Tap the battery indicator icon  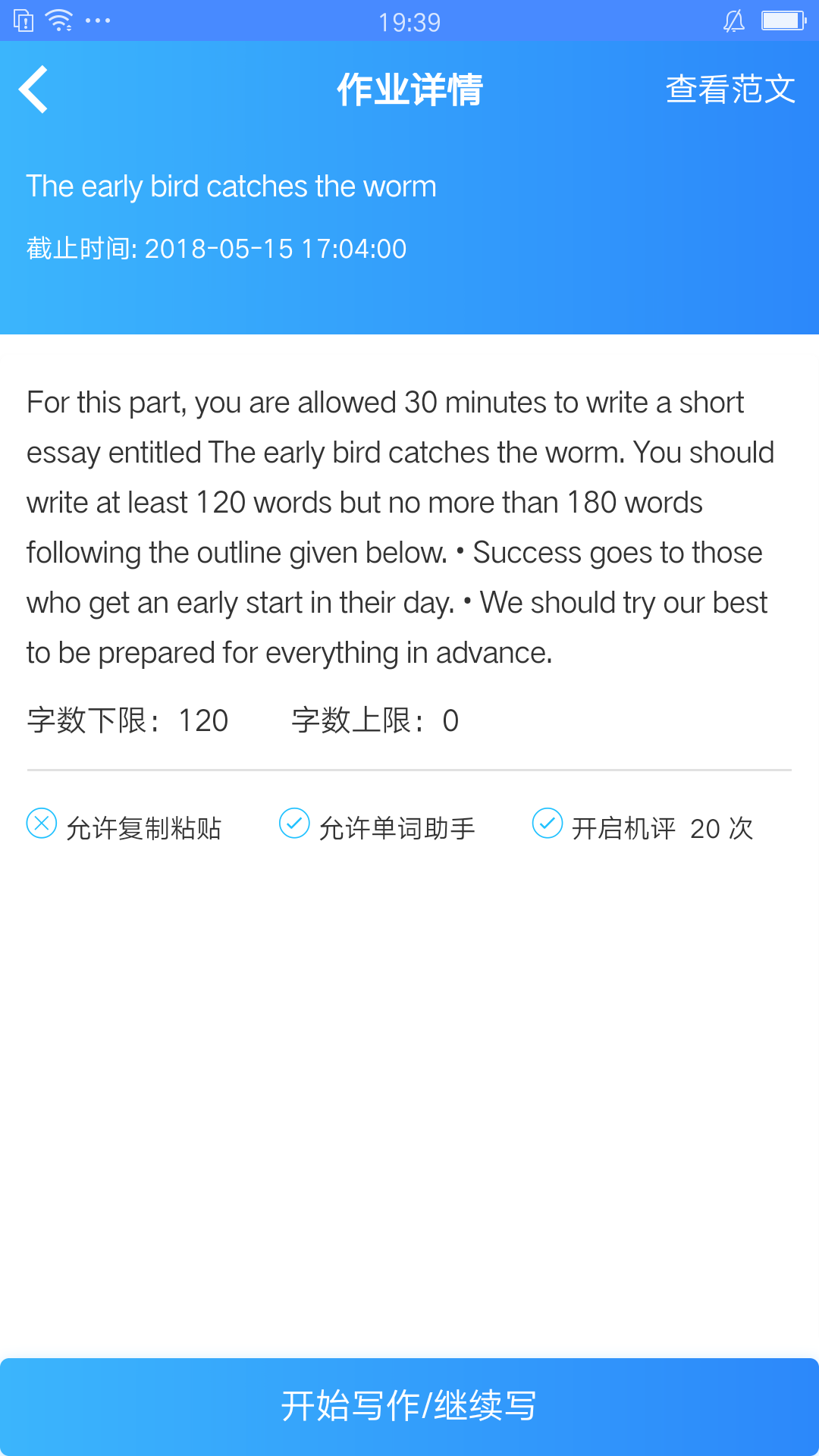[x=786, y=20]
